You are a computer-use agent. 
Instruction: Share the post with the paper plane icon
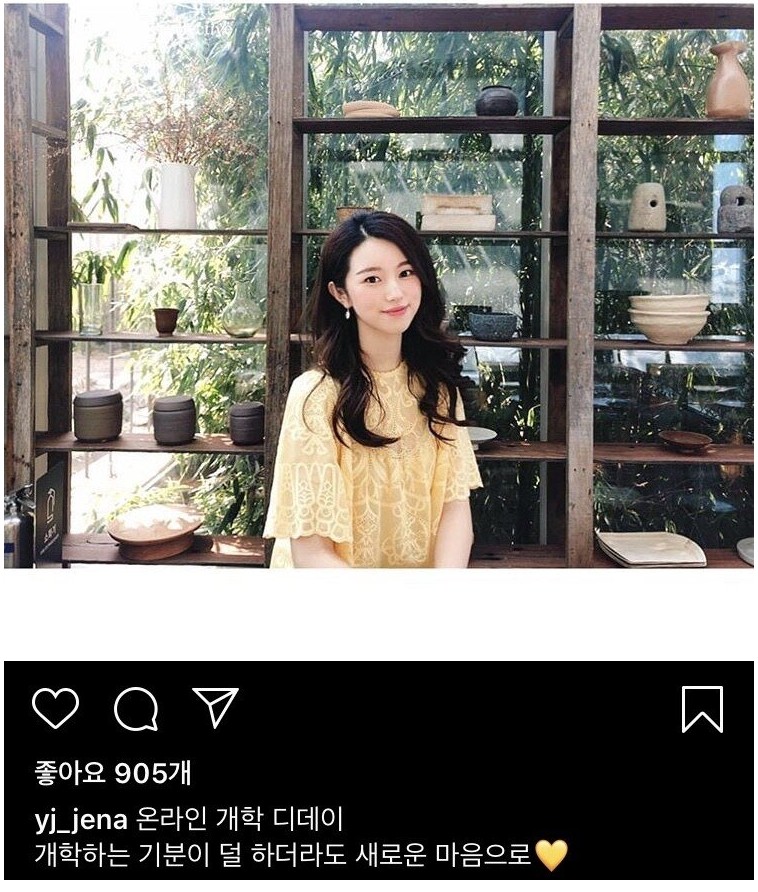(215, 708)
